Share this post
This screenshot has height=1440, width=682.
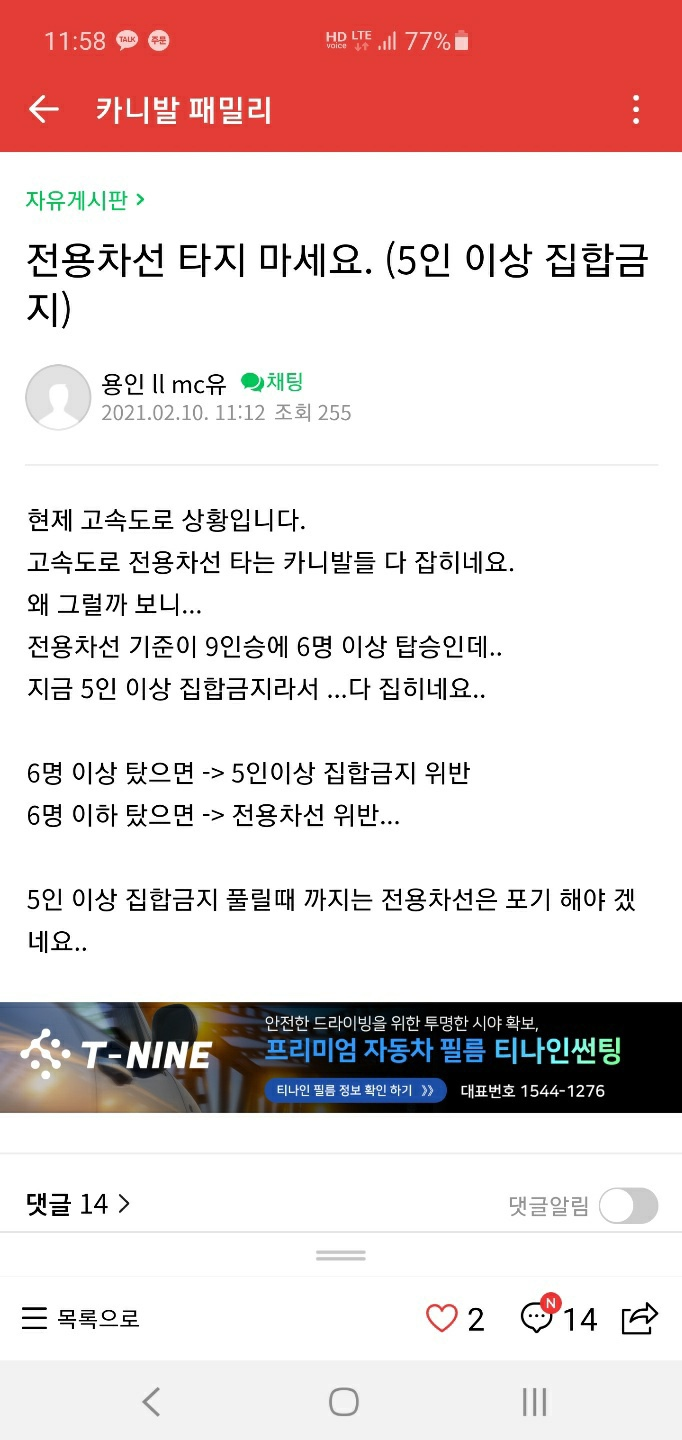tap(640, 1319)
